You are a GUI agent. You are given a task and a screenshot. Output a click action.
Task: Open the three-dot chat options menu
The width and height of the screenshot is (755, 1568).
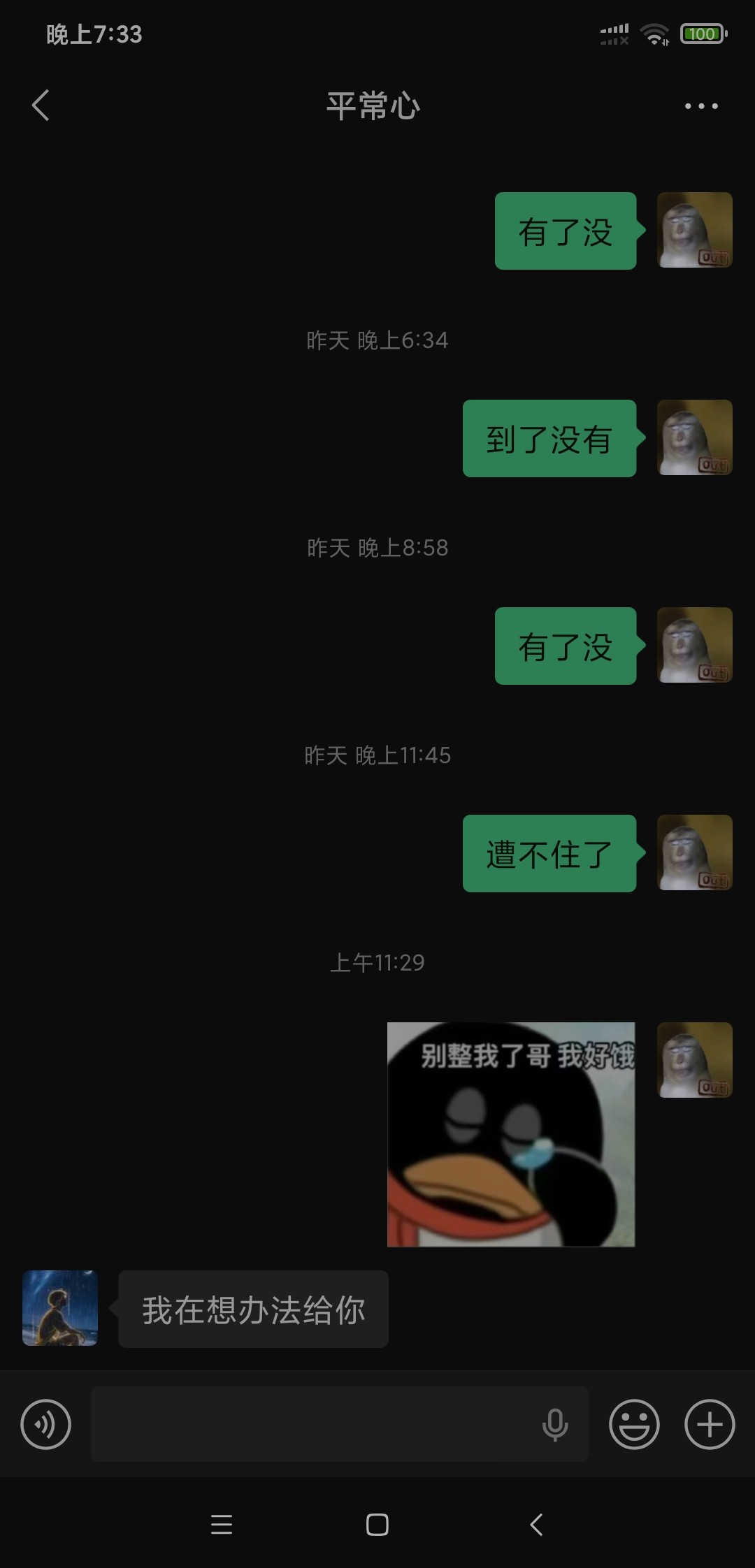[x=700, y=106]
